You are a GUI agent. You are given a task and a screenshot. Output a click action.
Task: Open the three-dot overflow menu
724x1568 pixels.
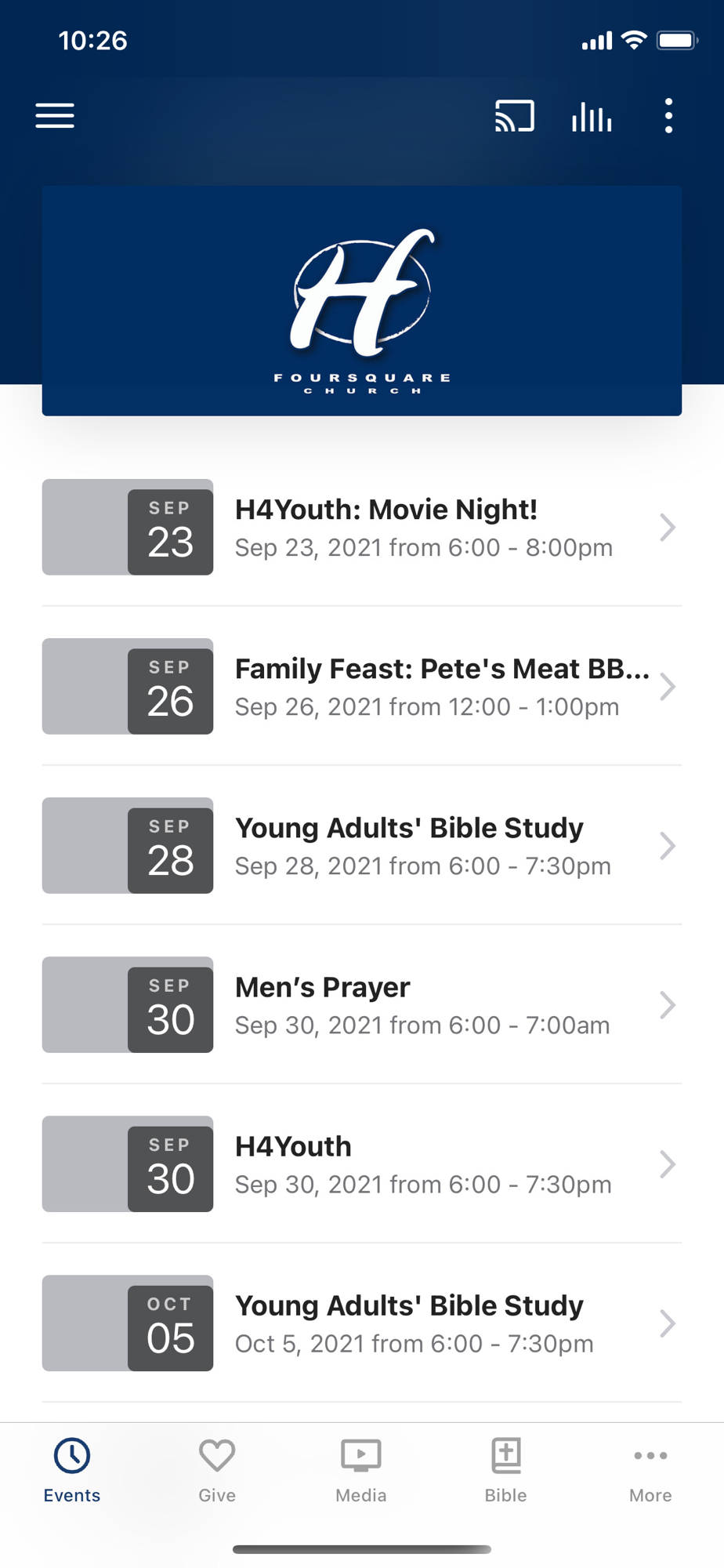(x=668, y=116)
